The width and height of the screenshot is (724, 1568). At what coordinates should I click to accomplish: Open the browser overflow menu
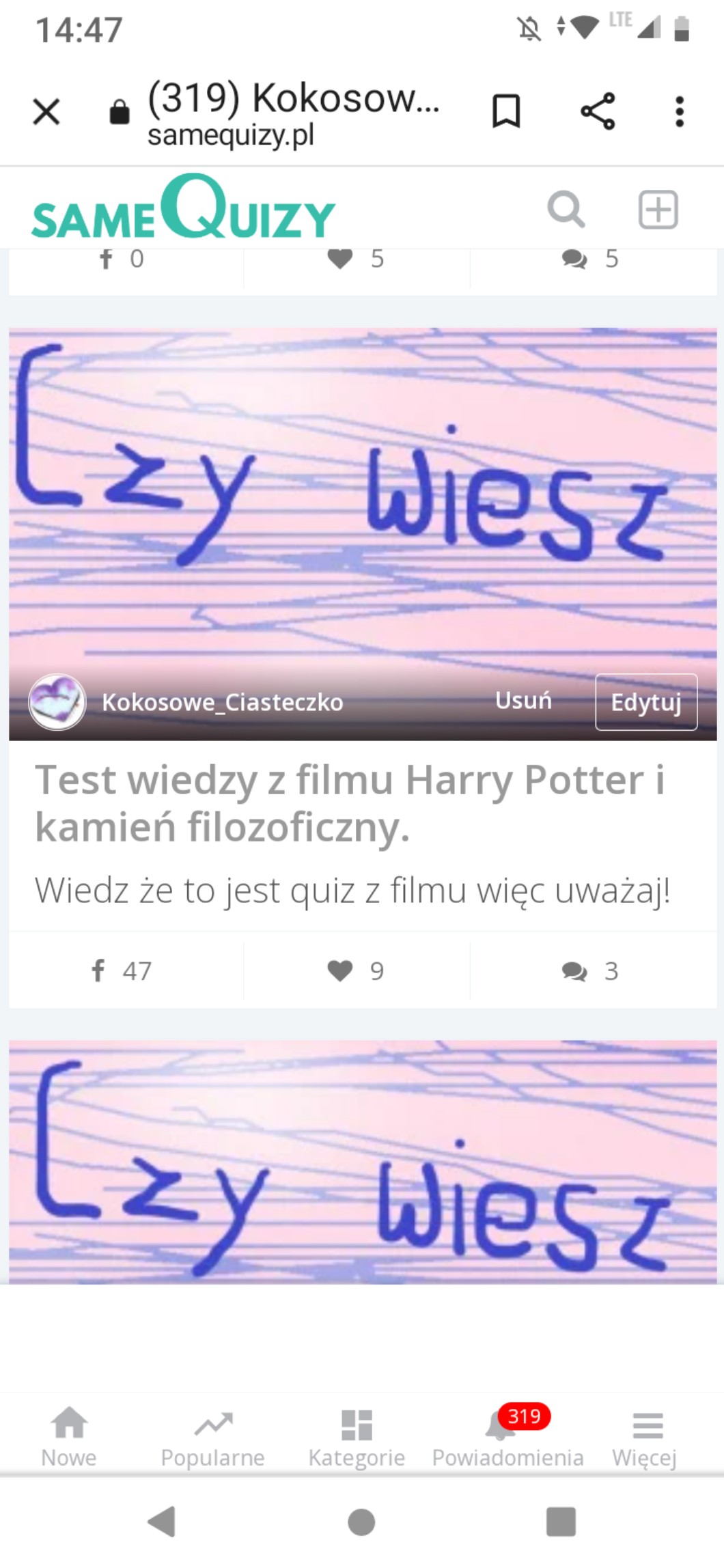click(679, 111)
